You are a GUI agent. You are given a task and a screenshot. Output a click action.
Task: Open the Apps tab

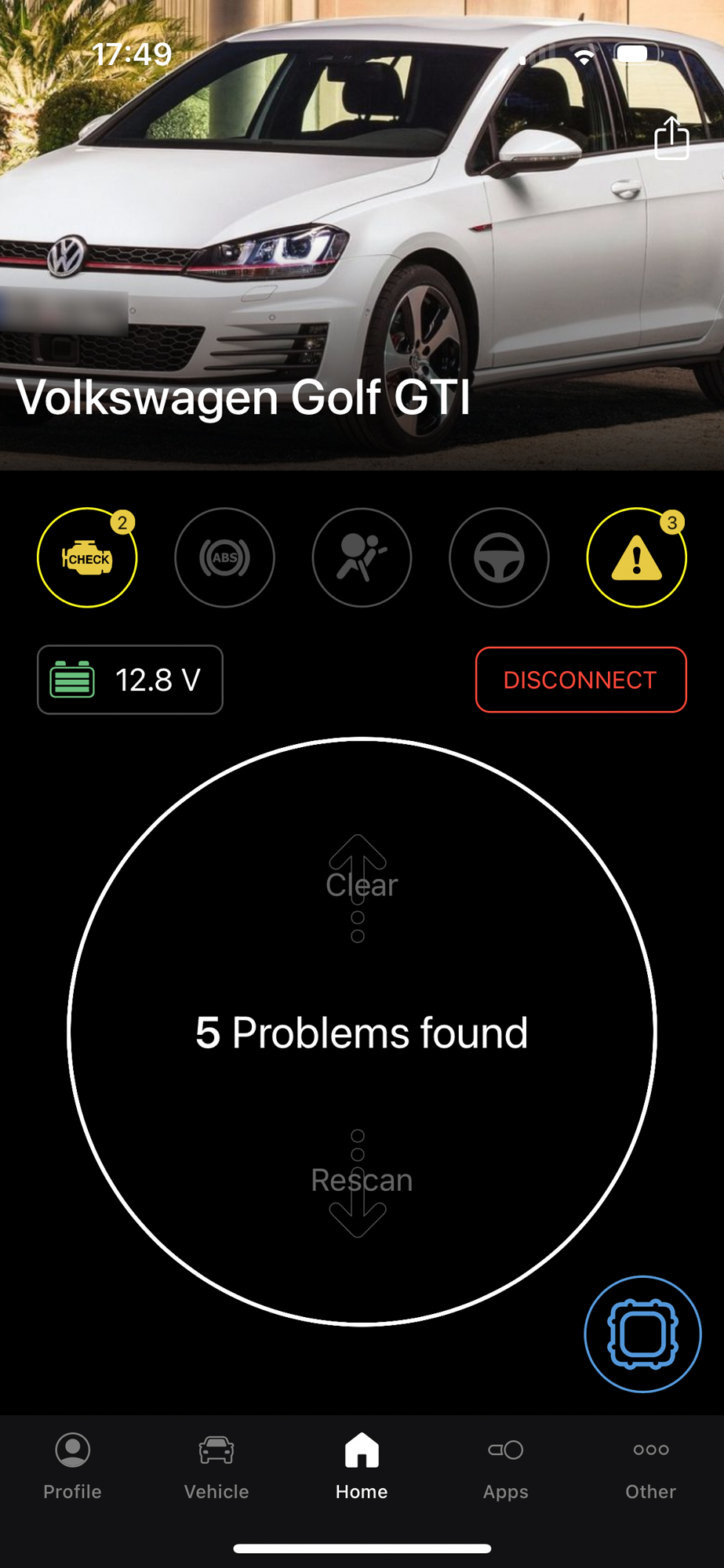(x=506, y=1467)
